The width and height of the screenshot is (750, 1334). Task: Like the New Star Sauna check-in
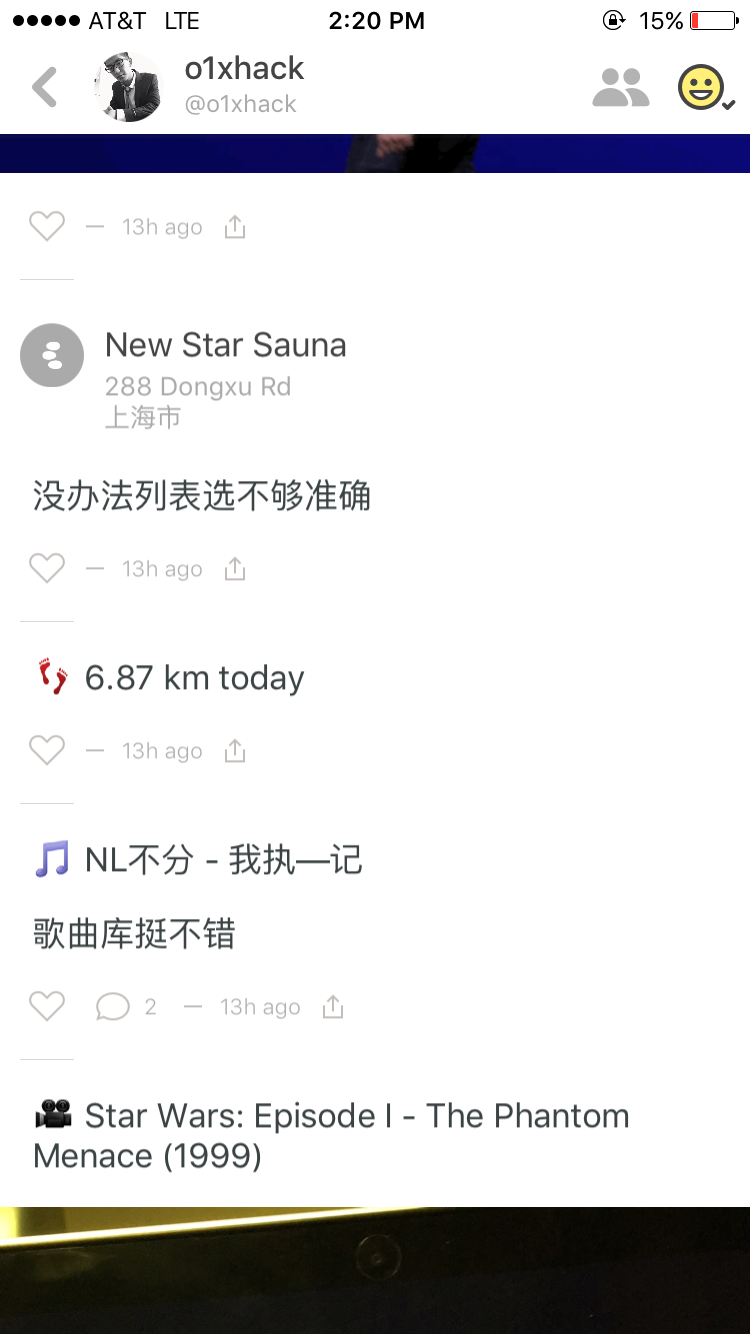pos(47,569)
